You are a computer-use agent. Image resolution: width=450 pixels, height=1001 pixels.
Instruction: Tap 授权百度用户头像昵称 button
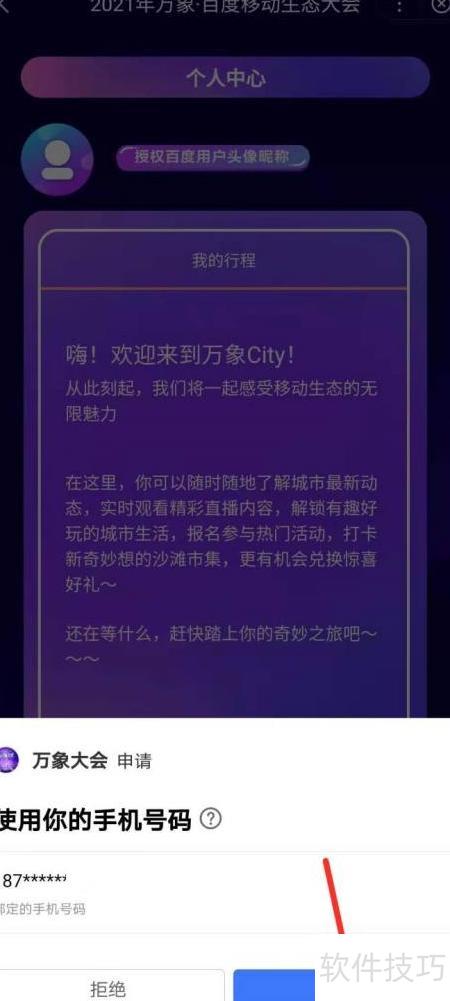pos(213,157)
